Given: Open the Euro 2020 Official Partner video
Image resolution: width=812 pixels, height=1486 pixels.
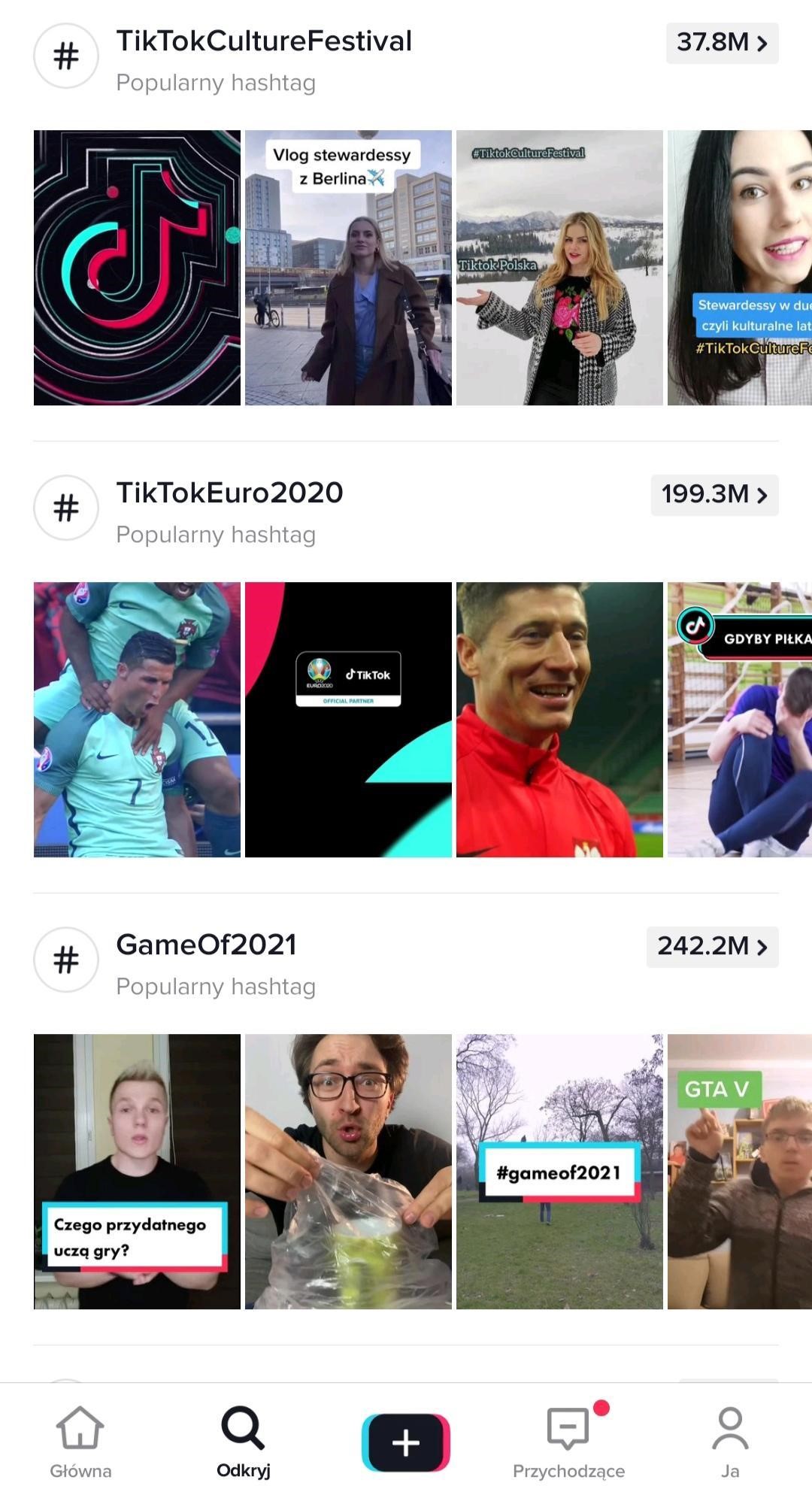Looking at the screenshot, I should pos(348,720).
